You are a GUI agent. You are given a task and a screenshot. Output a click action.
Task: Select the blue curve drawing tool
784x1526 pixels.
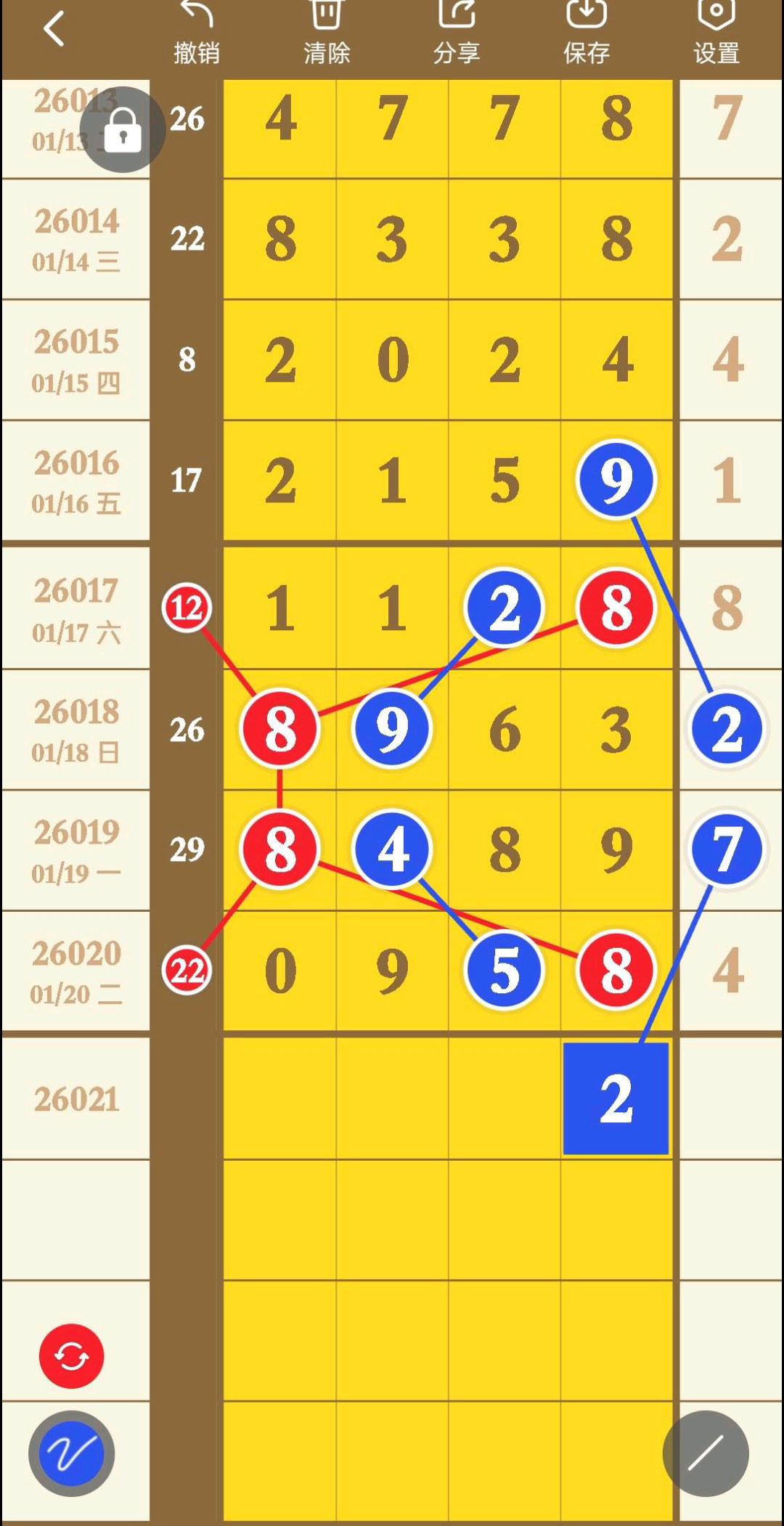click(x=71, y=1453)
